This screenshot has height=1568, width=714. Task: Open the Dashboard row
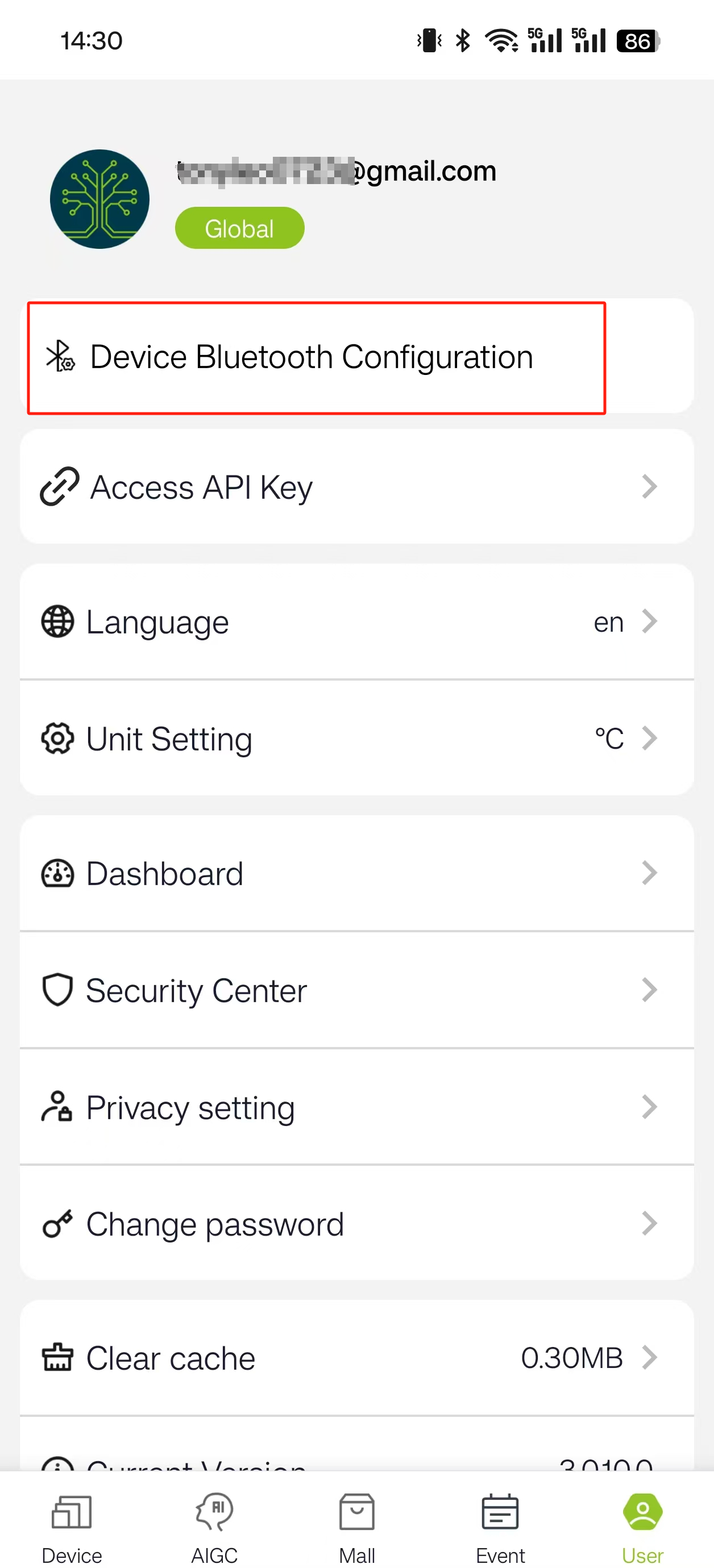pyautogui.click(x=356, y=873)
